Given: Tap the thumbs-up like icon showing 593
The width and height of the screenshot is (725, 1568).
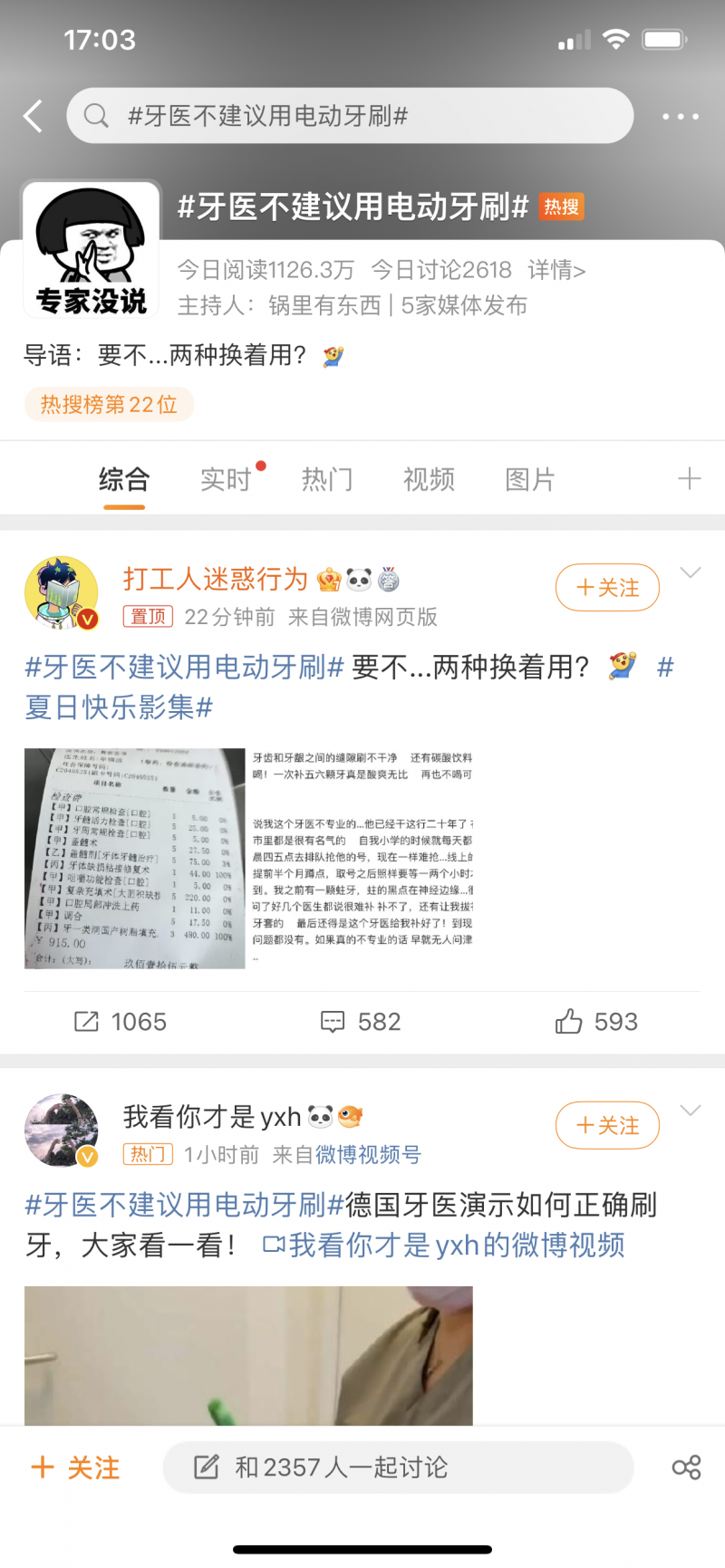Looking at the screenshot, I should (x=569, y=1022).
